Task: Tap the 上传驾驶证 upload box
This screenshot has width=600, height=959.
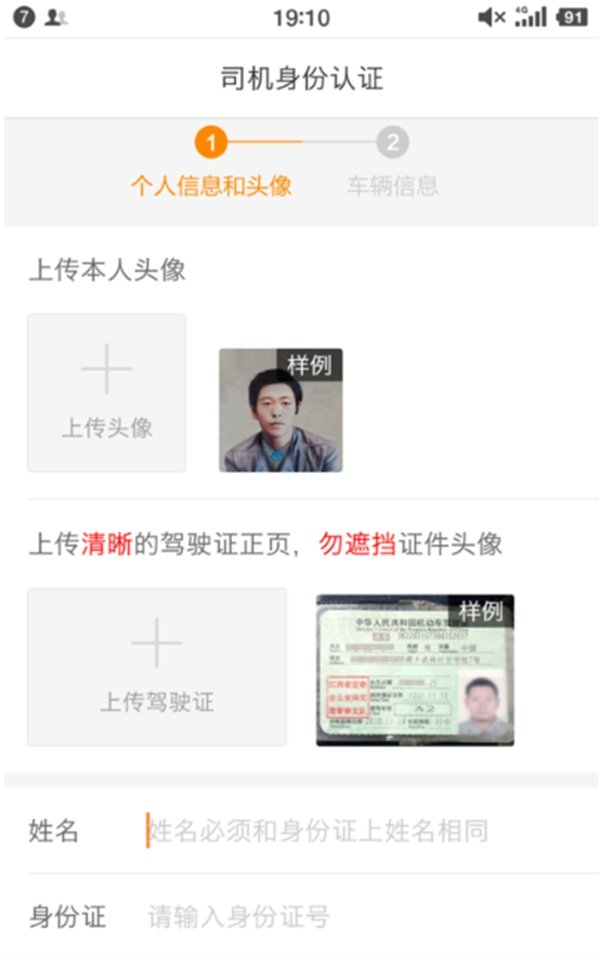Action: point(157,667)
